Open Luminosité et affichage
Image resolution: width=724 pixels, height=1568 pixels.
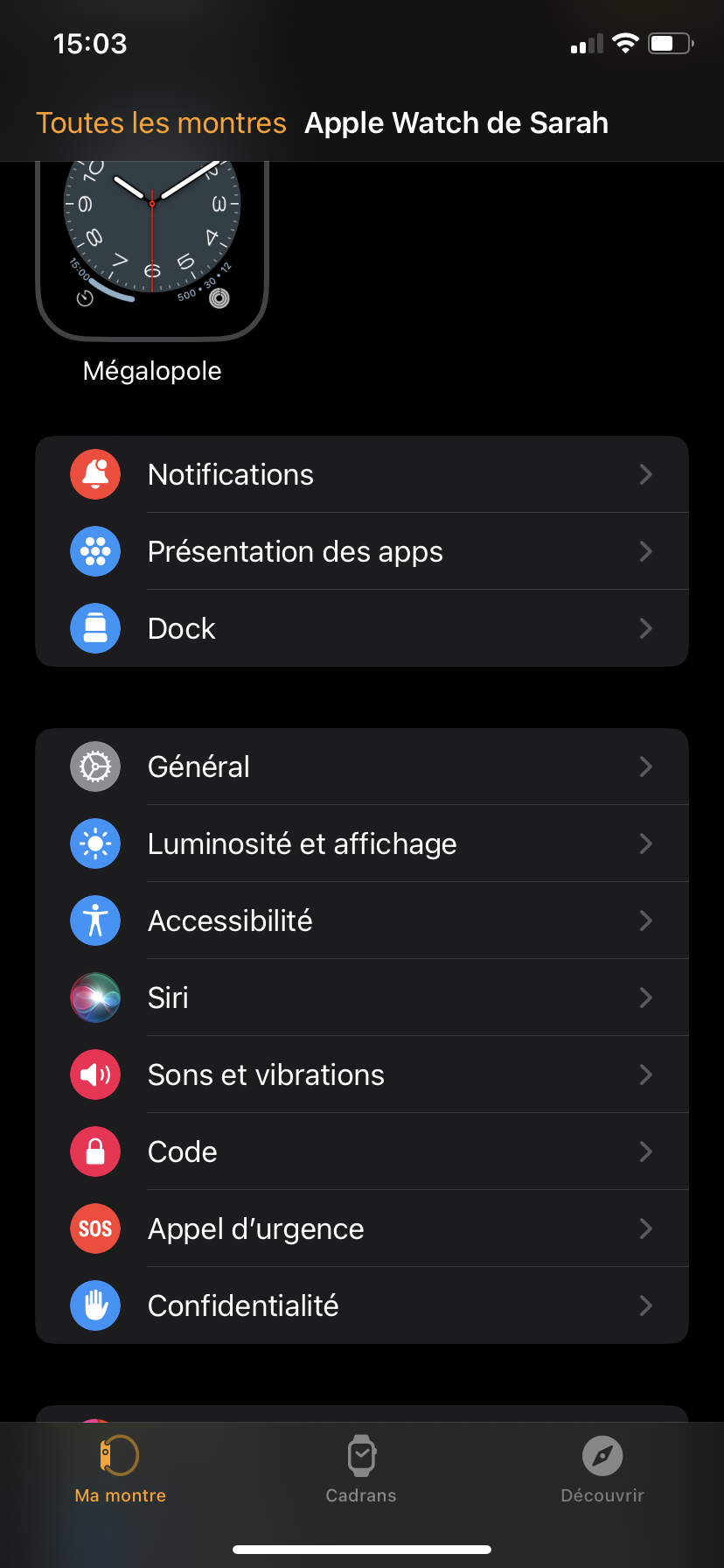tap(362, 843)
